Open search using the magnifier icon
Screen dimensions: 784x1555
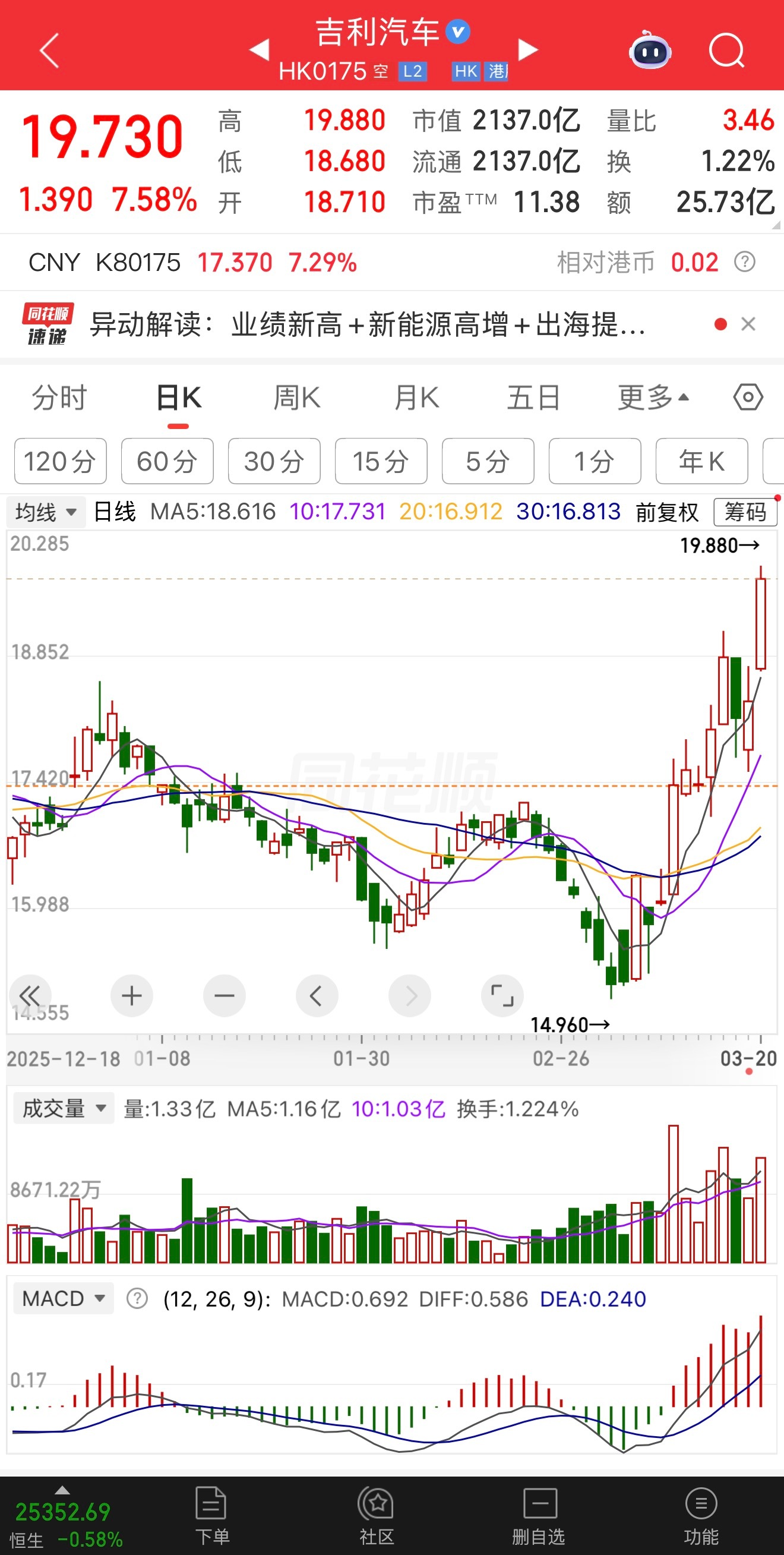(x=726, y=51)
